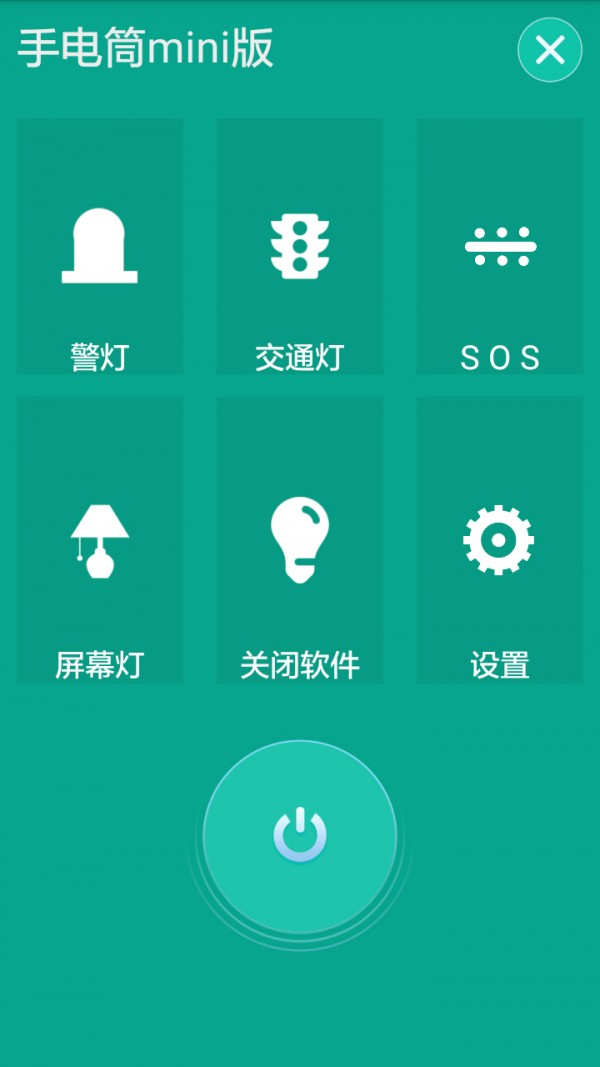Tap 关闭软件 to exit the app
This screenshot has width=600, height=1067.
[300, 540]
